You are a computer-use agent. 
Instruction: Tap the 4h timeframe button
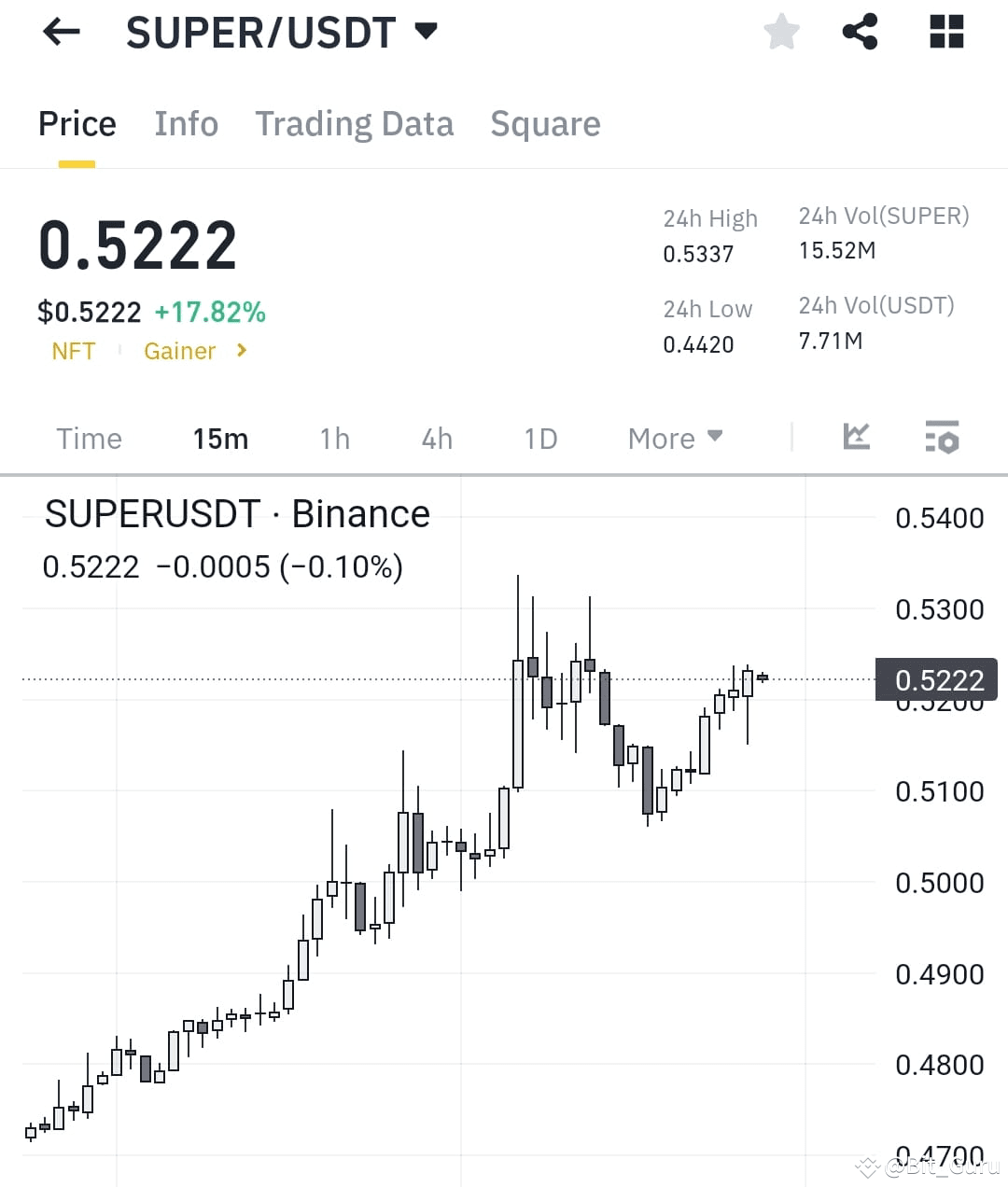435,438
